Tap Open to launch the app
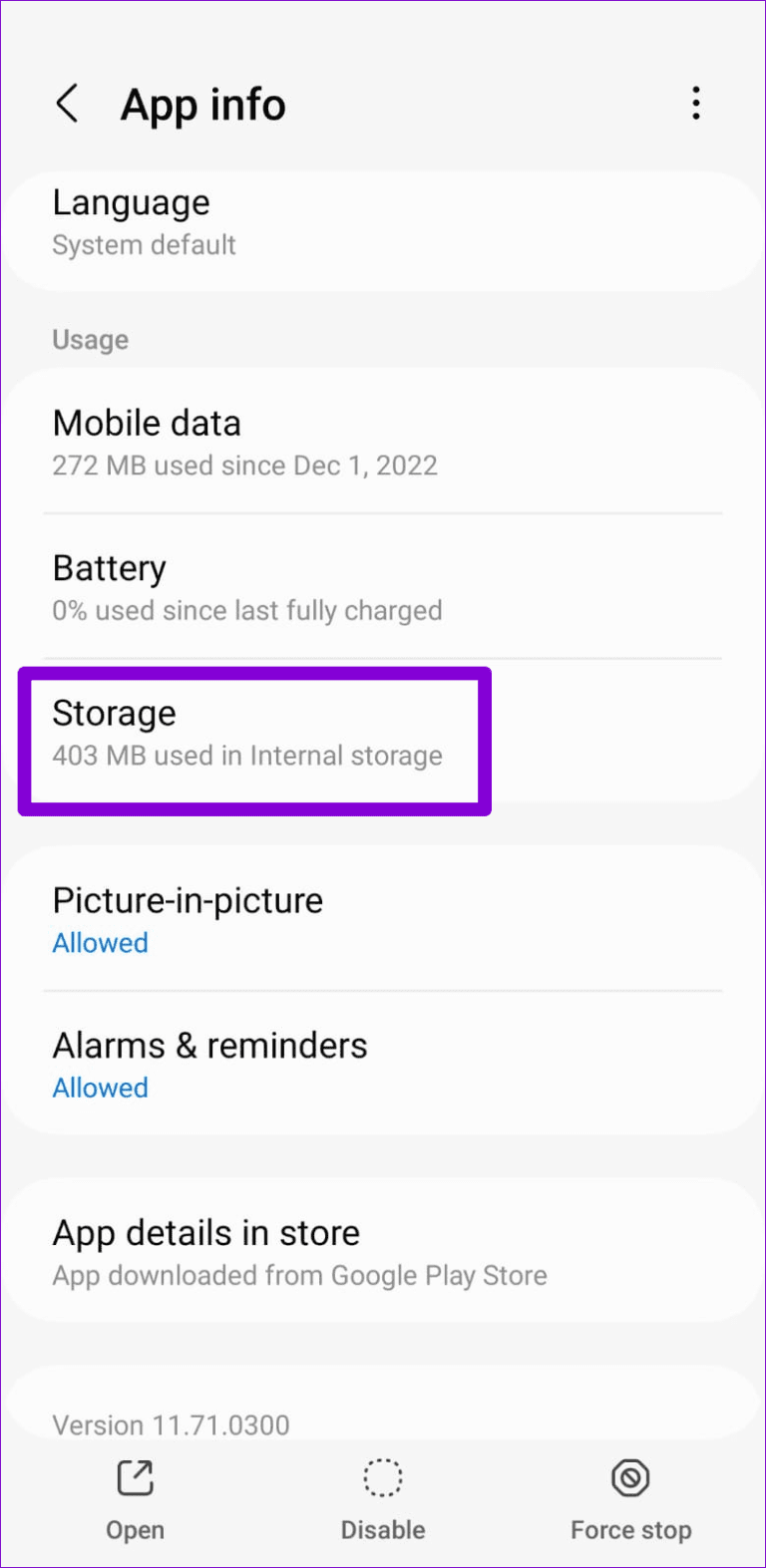This screenshot has width=766, height=1568. tap(135, 1498)
